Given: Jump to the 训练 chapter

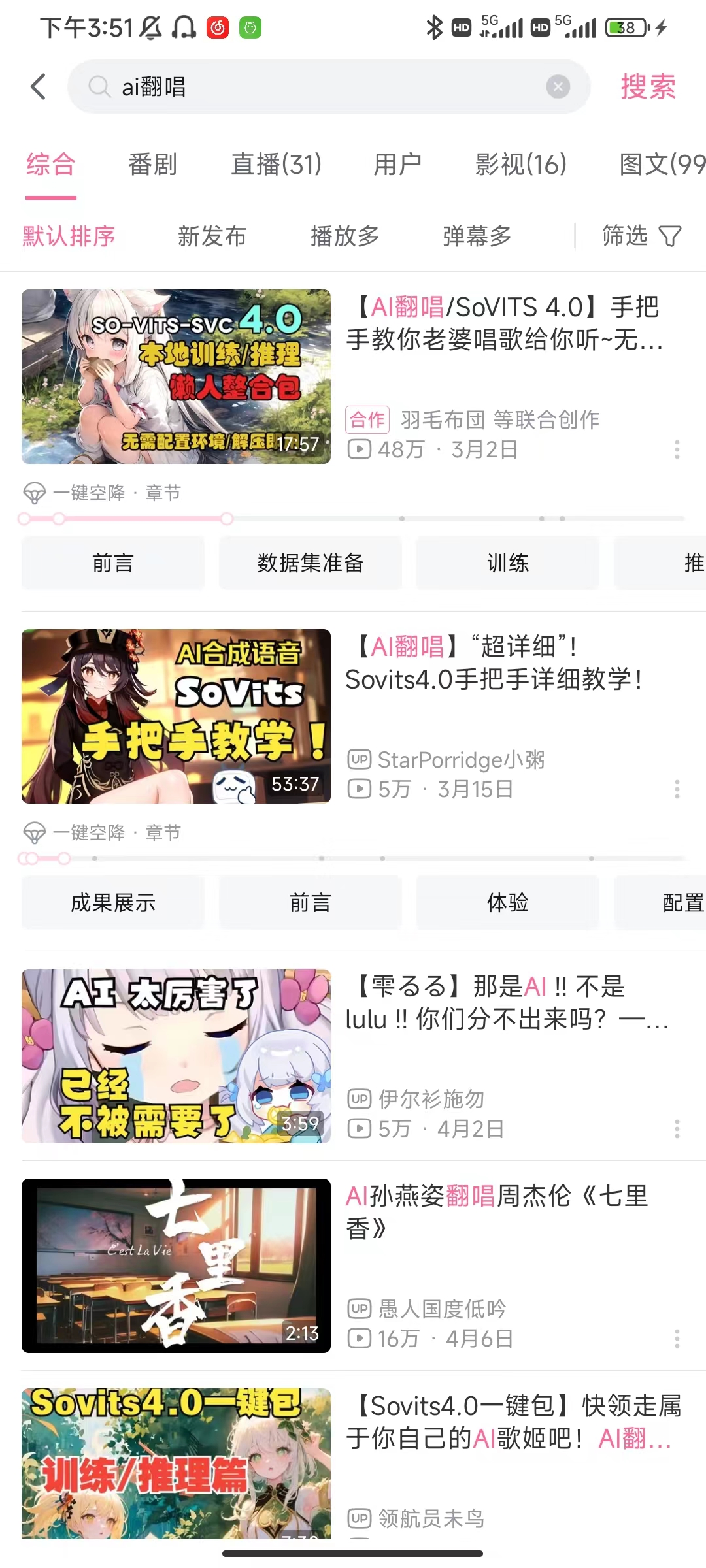Looking at the screenshot, I should coord(507,563).
